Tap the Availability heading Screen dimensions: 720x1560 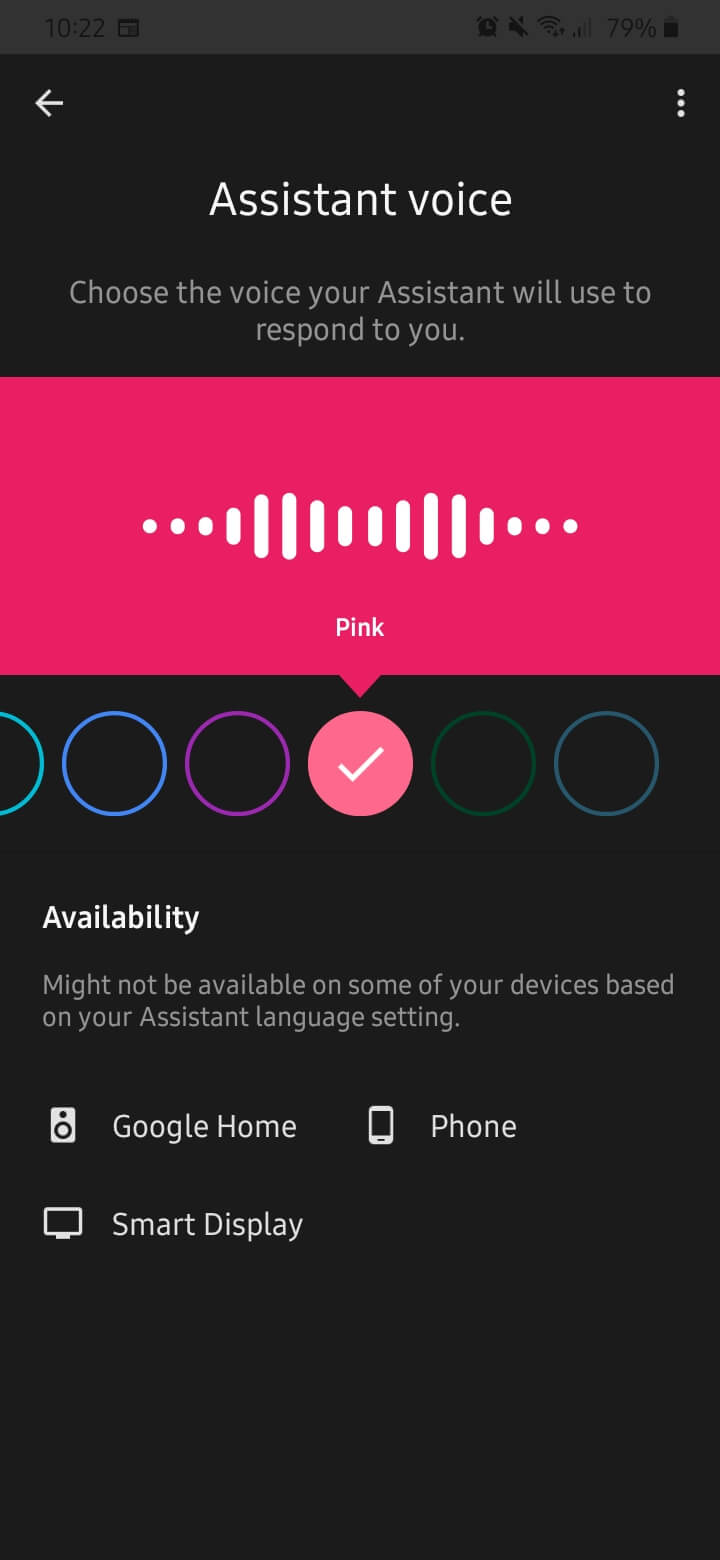pos(120,916)
